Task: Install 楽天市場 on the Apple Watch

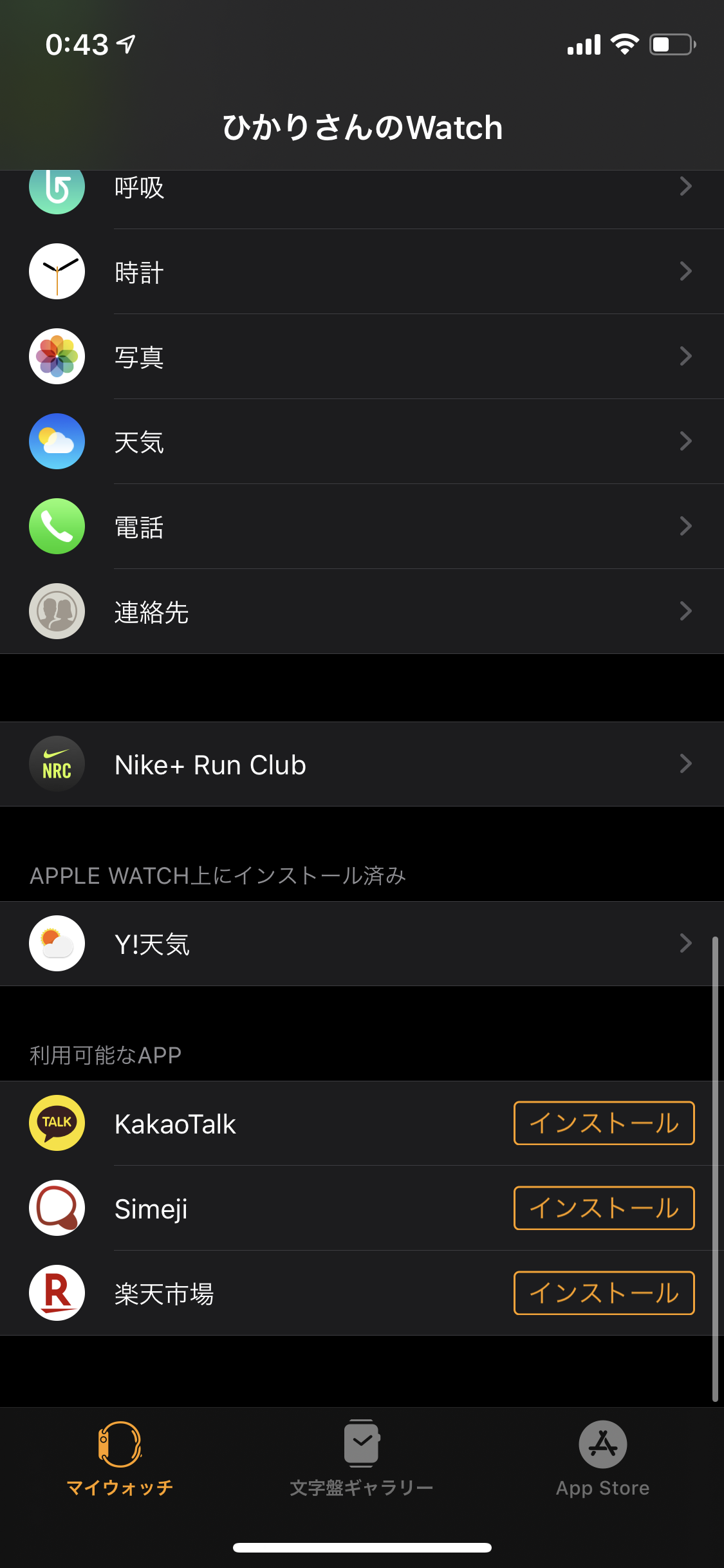Action: point(604,1293)
